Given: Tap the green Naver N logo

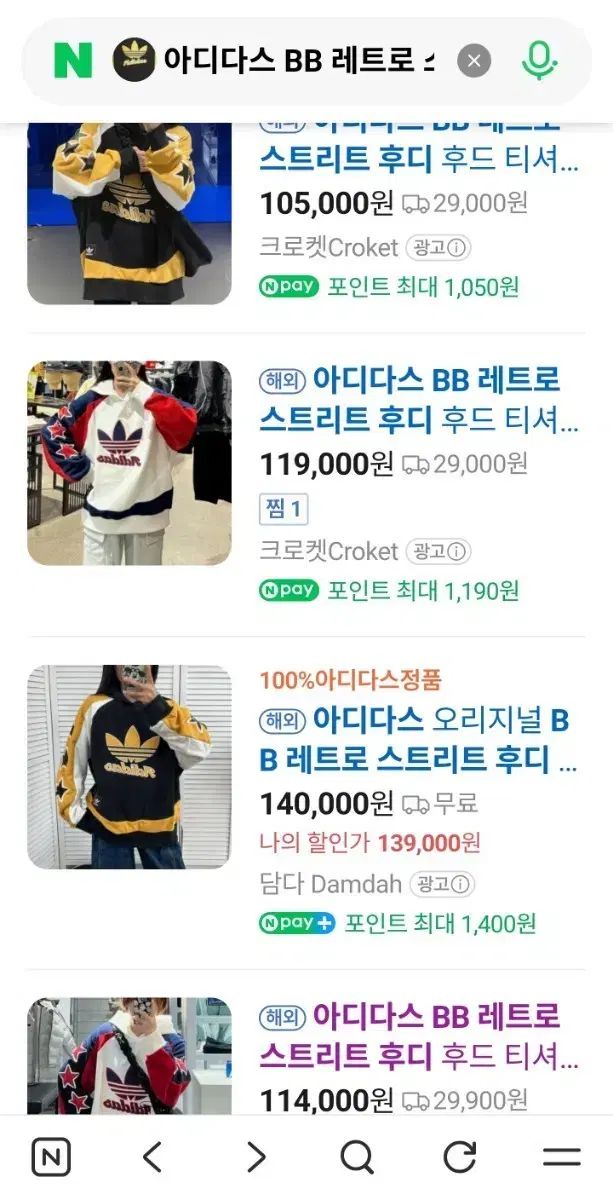Looking at the screenshot, I should click(73, 61).
